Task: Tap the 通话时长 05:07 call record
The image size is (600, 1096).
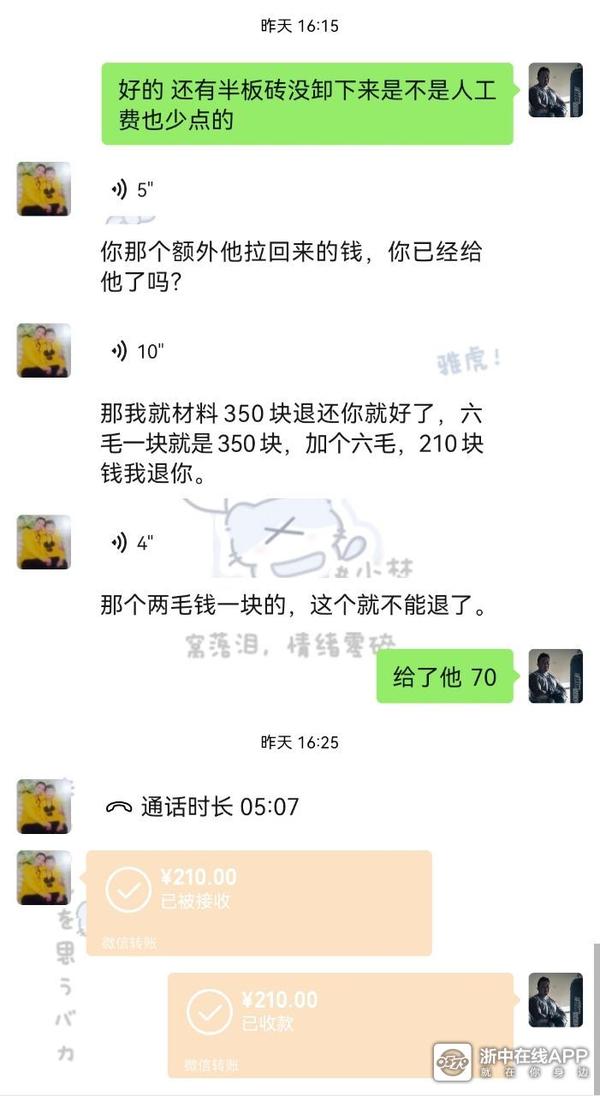Action: pyautogui.click(x=203, y=807)
